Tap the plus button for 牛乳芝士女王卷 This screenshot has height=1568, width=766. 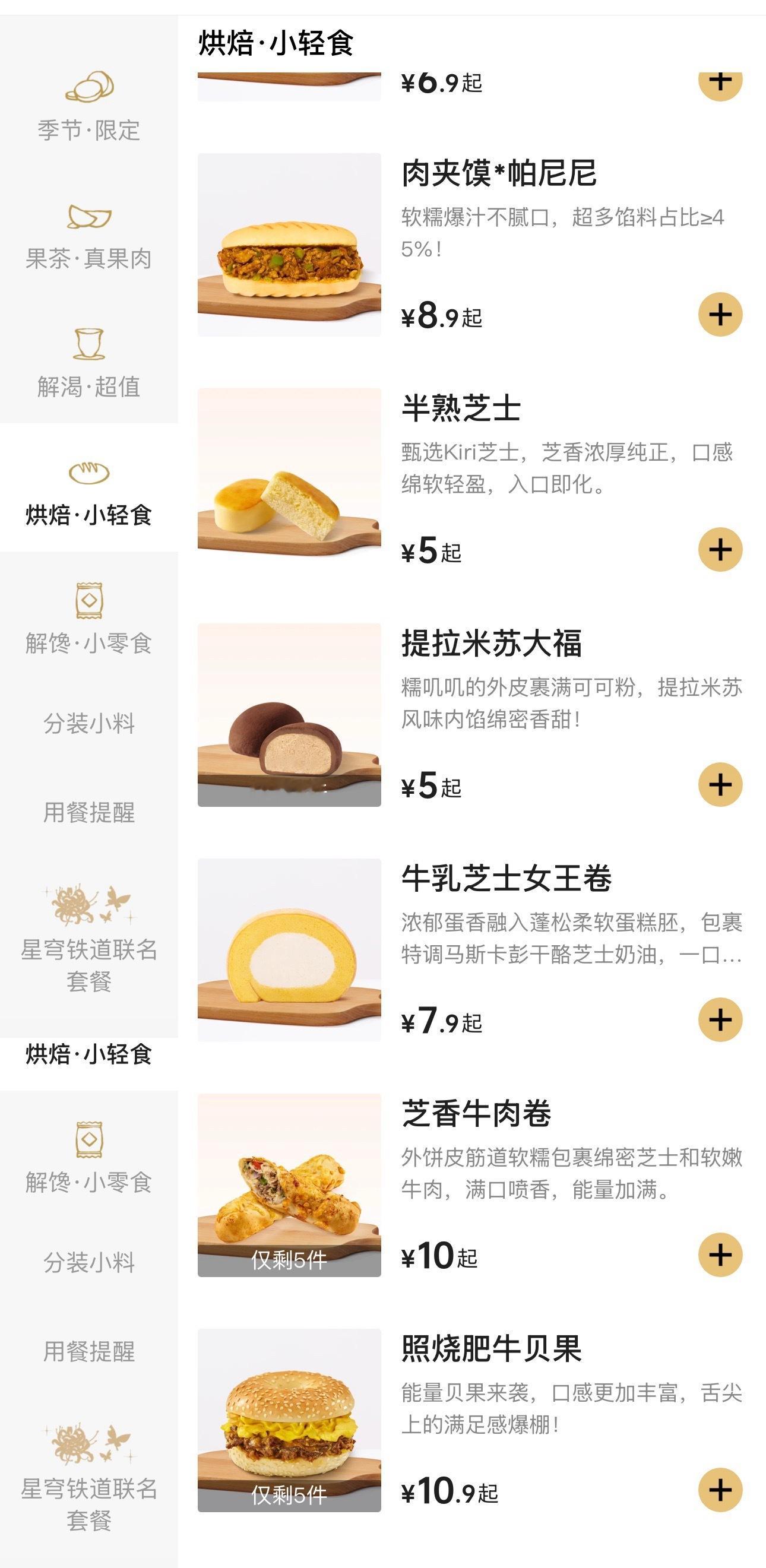click(720, 1019)
